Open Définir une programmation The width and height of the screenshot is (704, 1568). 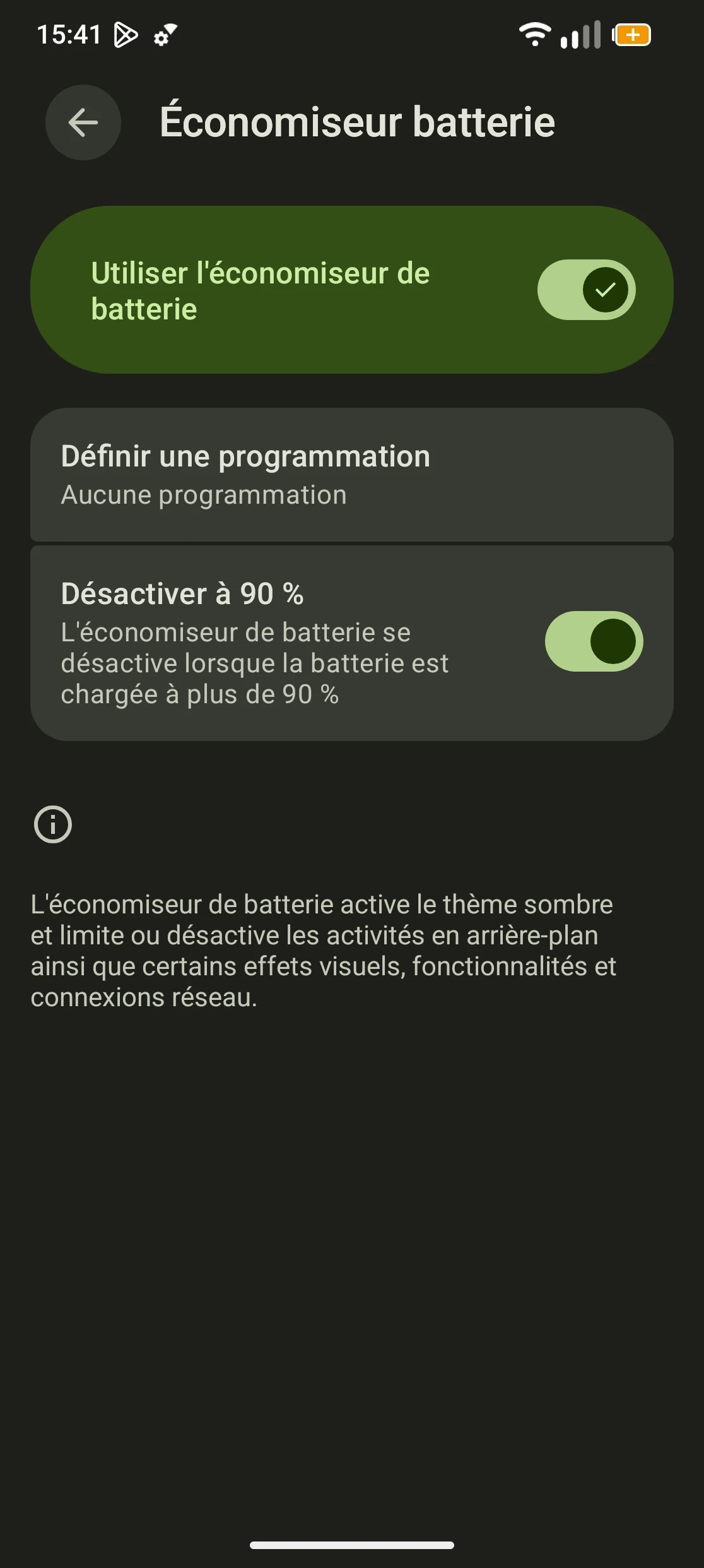351,475
